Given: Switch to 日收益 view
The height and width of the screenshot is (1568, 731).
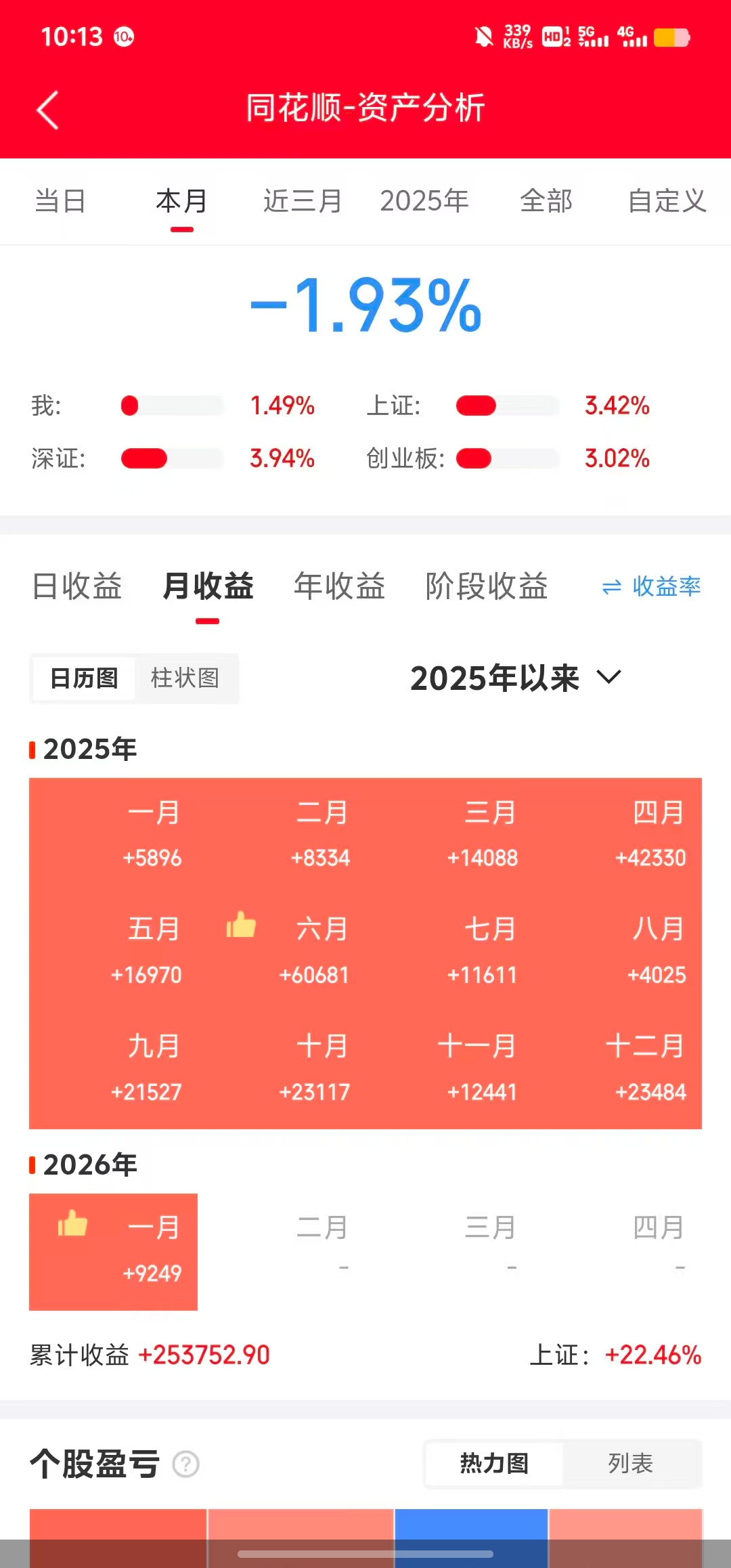Looking at the screenshot, I should 77,586.
